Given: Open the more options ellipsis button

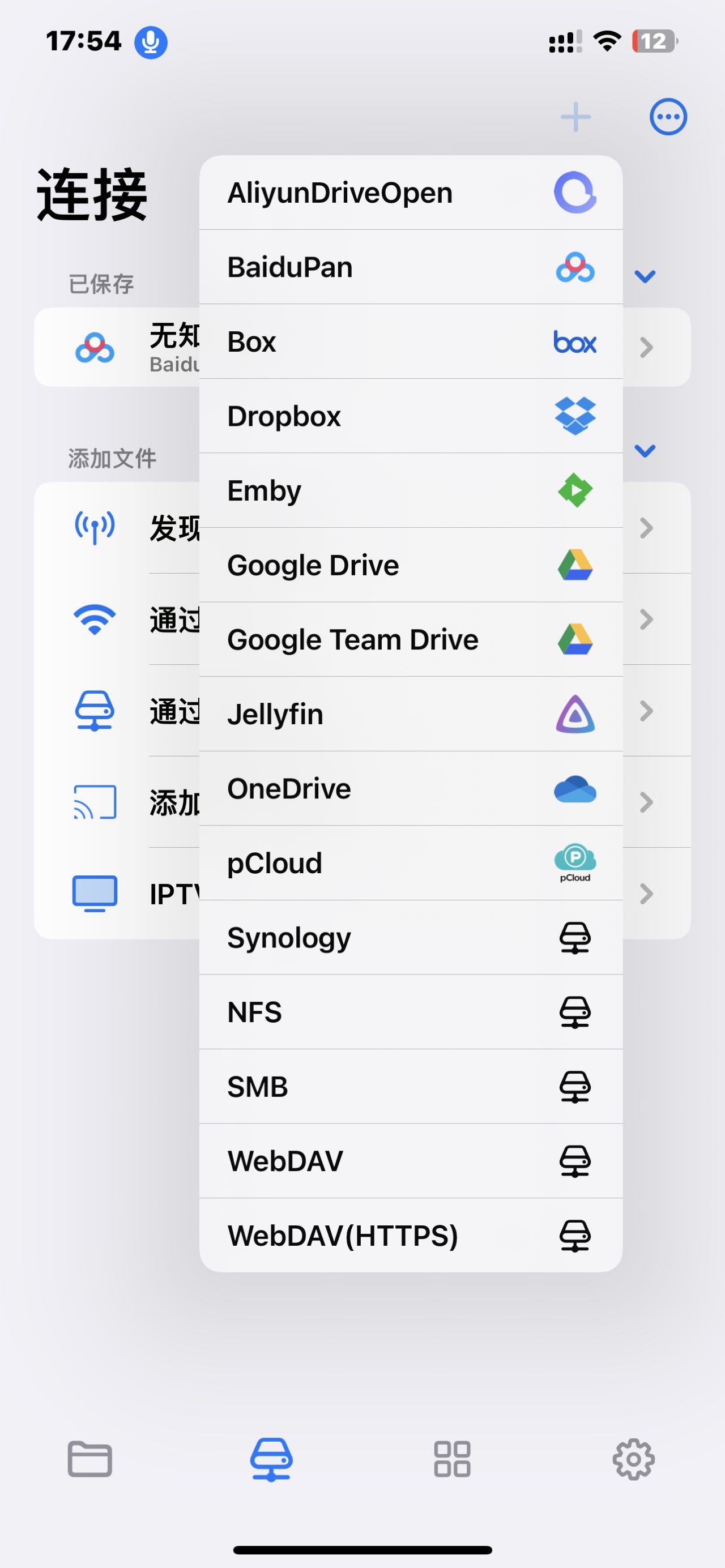Looking at the screenshot, I should click(x=668, y=116).
